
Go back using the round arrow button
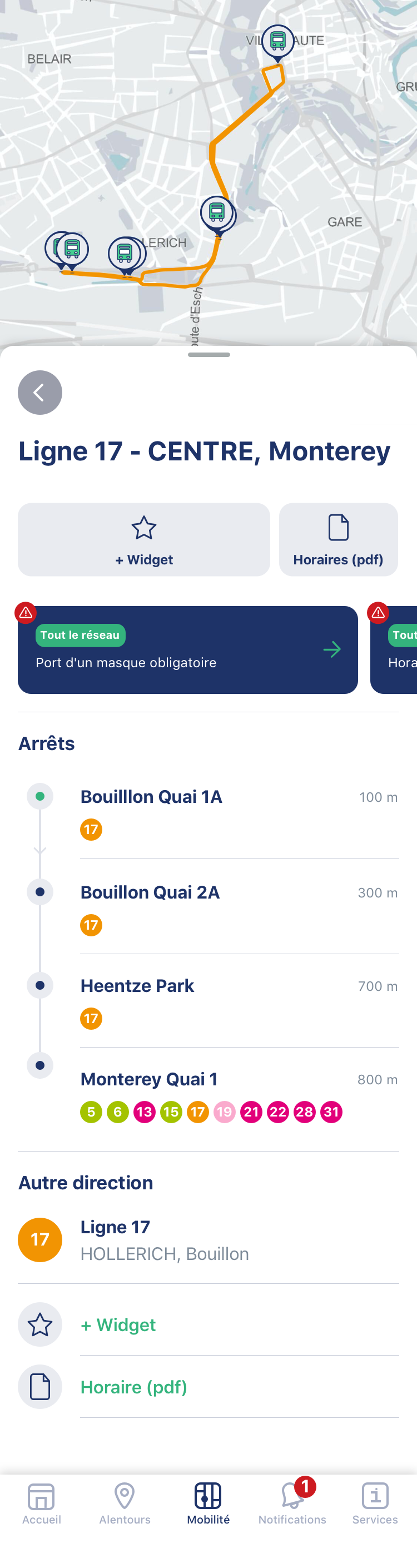39,393
